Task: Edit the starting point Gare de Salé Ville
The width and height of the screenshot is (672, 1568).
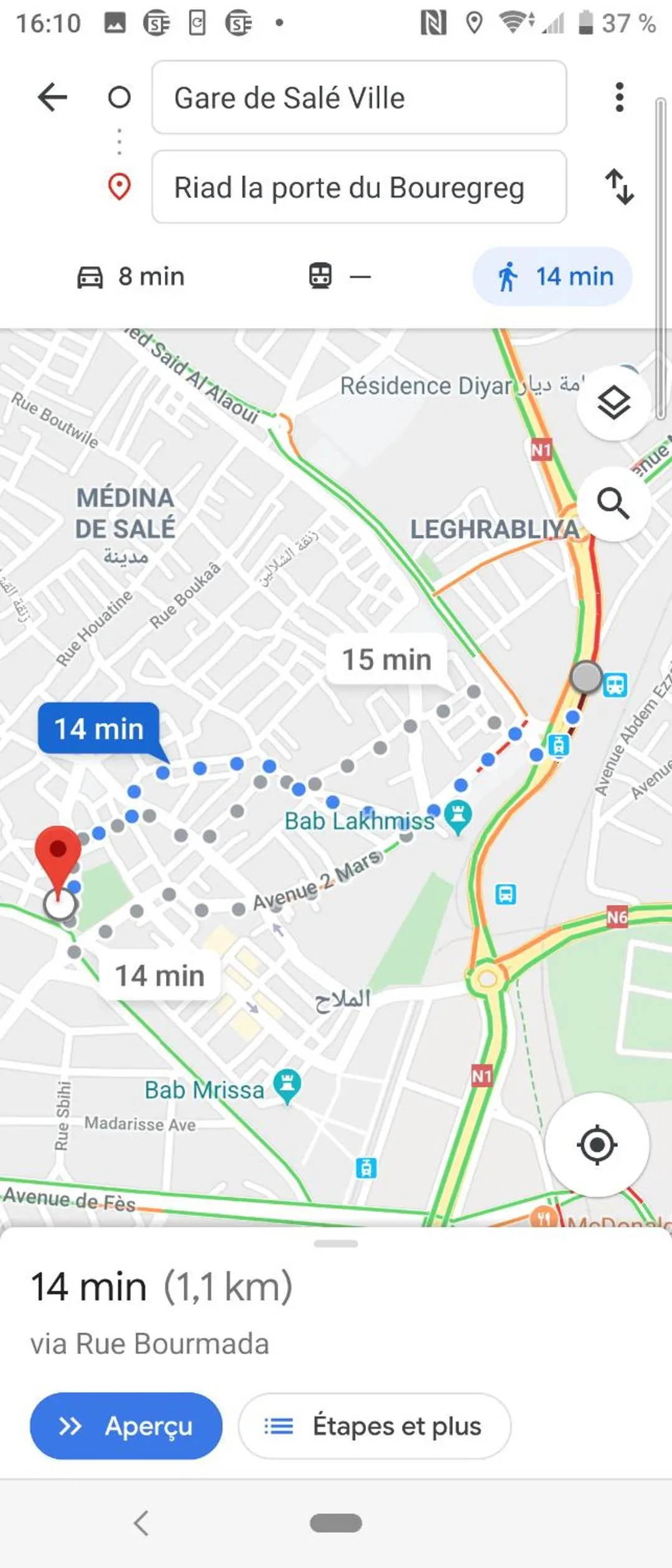Action: click(358, 98)
